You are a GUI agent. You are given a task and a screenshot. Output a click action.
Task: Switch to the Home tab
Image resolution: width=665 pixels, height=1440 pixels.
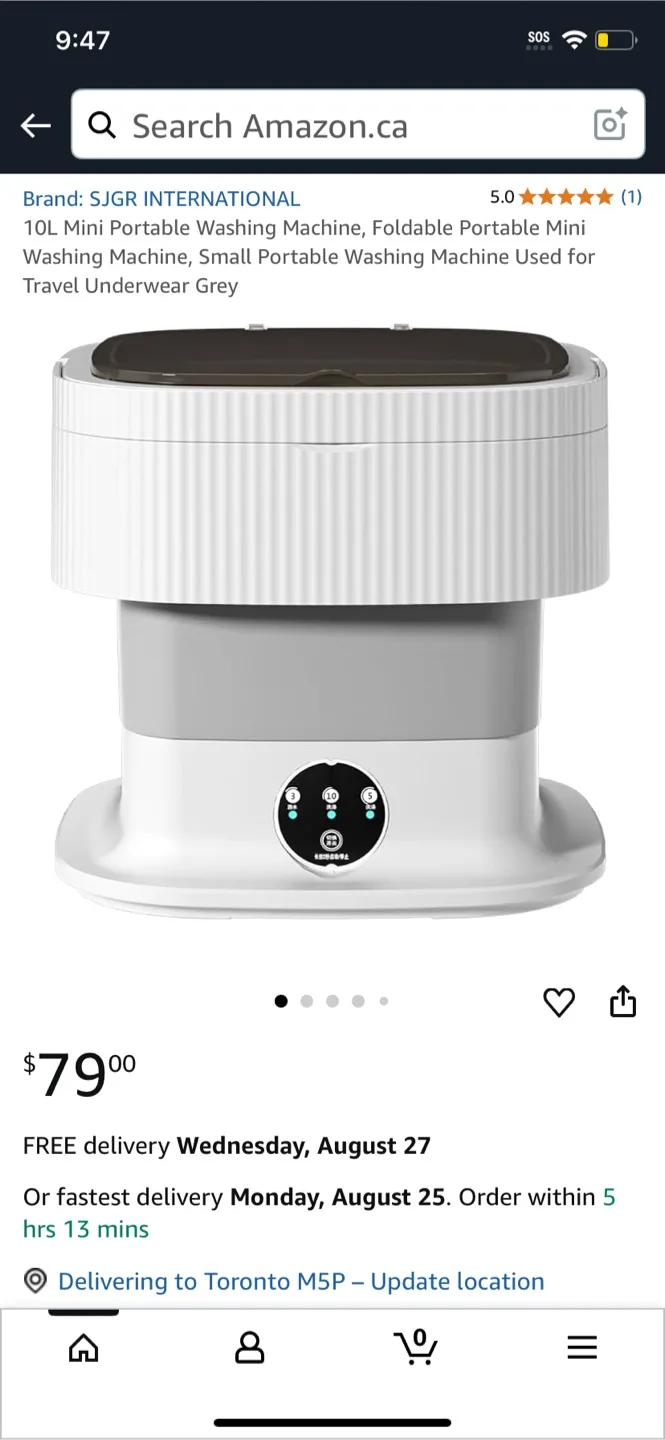click(83, 1347)
